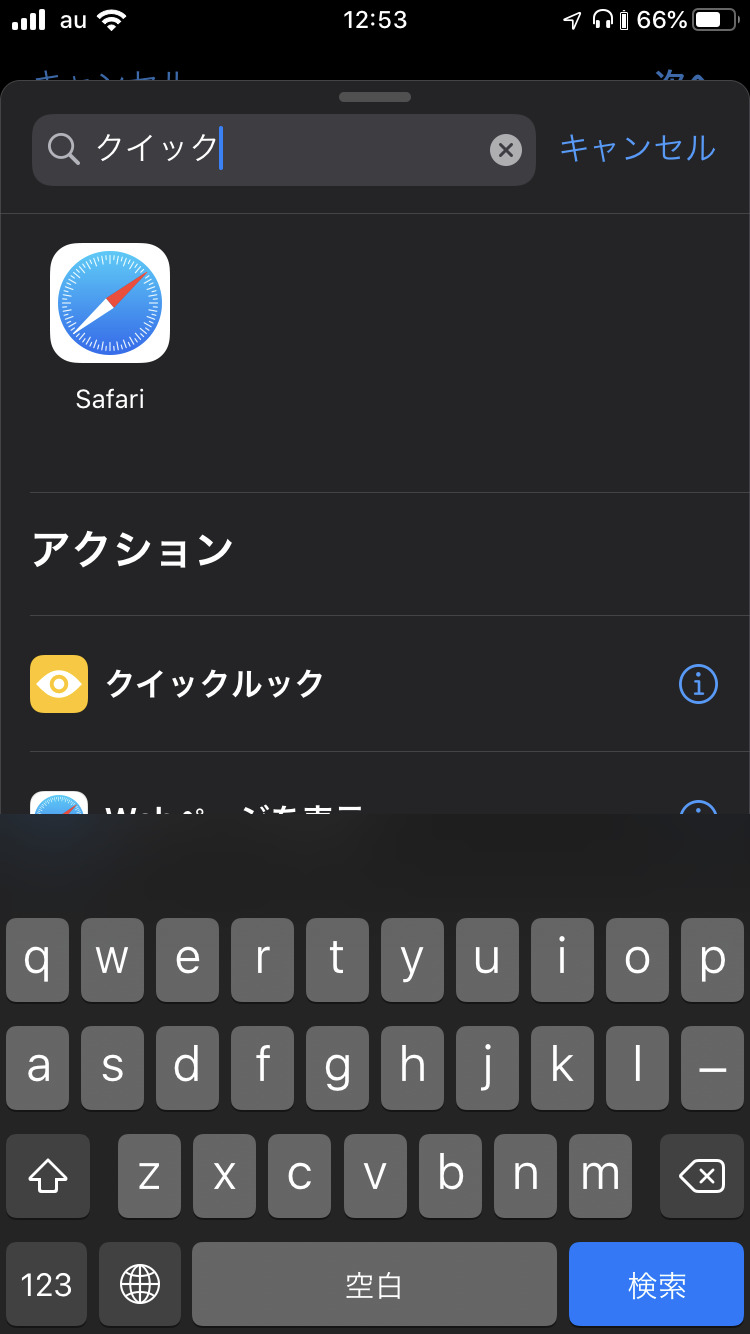
Task: Switch keyboard language with the globe key
Action: pyautogui.click(x=139, y=1284)
